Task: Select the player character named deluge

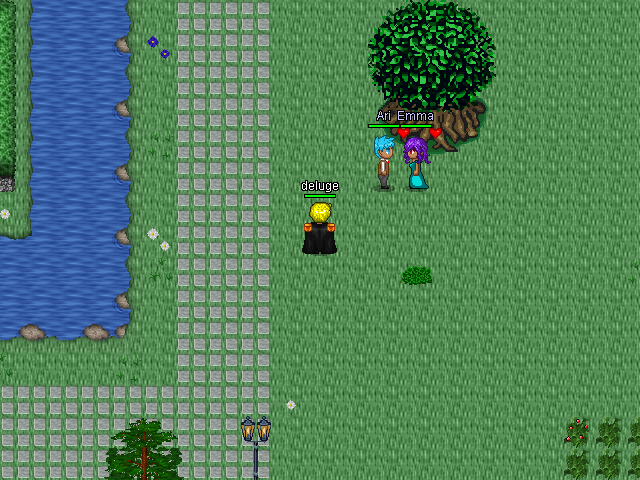Action: tap(320, 230)
